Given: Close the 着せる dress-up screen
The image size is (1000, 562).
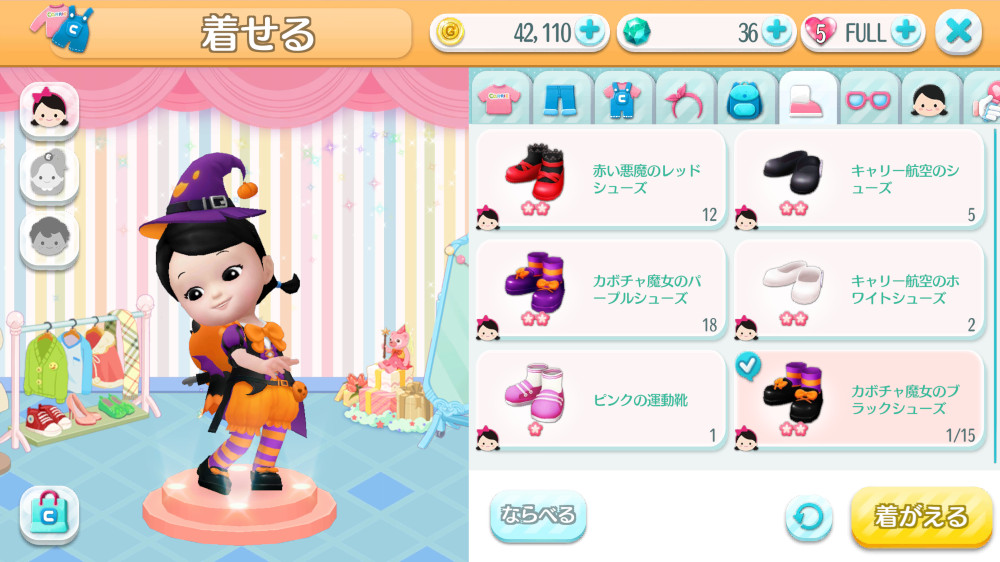Looking at the screenshot, I should [958, 32].
